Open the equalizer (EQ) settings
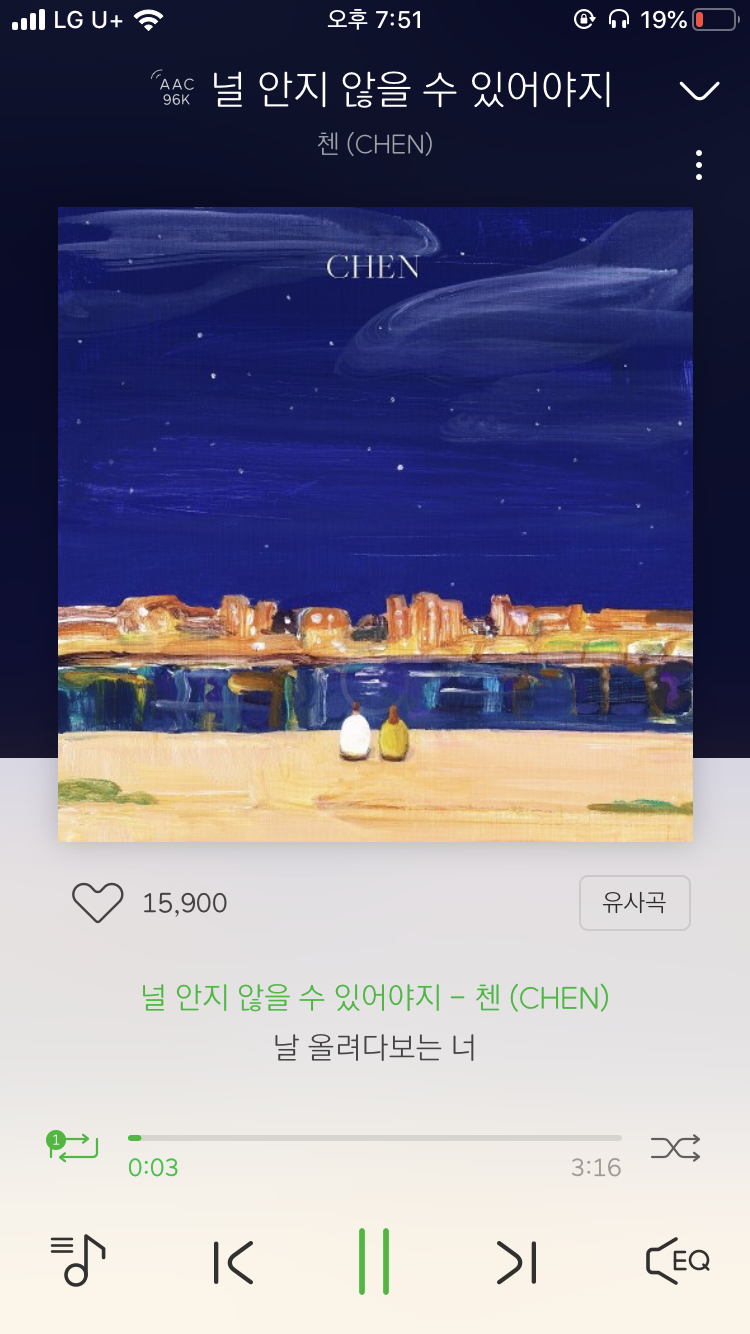 click(x=674, y=1262)
